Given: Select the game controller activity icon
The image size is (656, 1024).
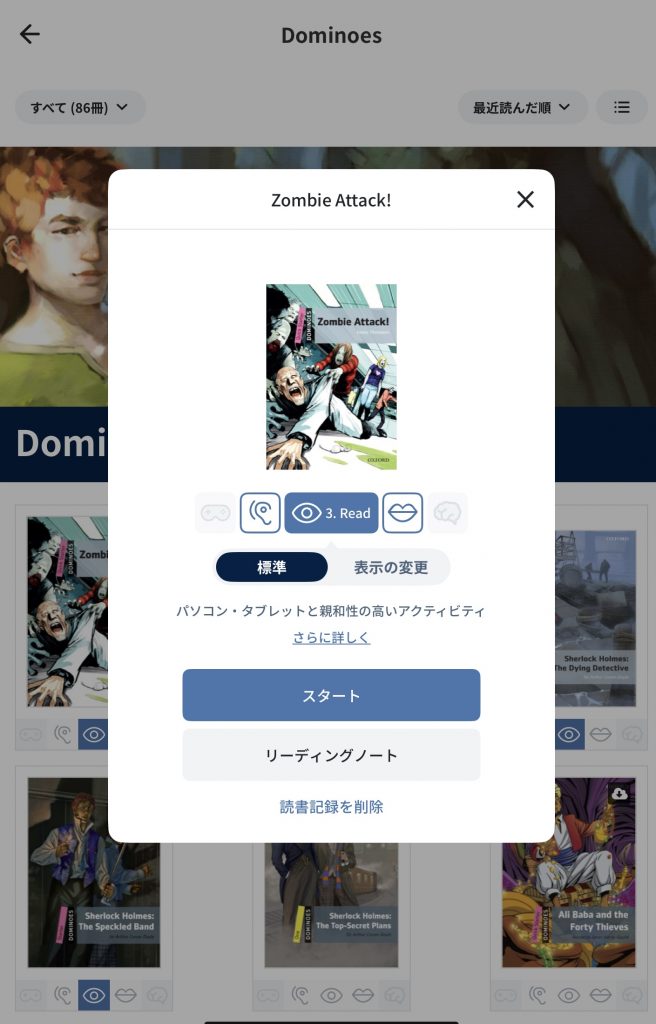Looking at the screenshot, I should point(215,513).
